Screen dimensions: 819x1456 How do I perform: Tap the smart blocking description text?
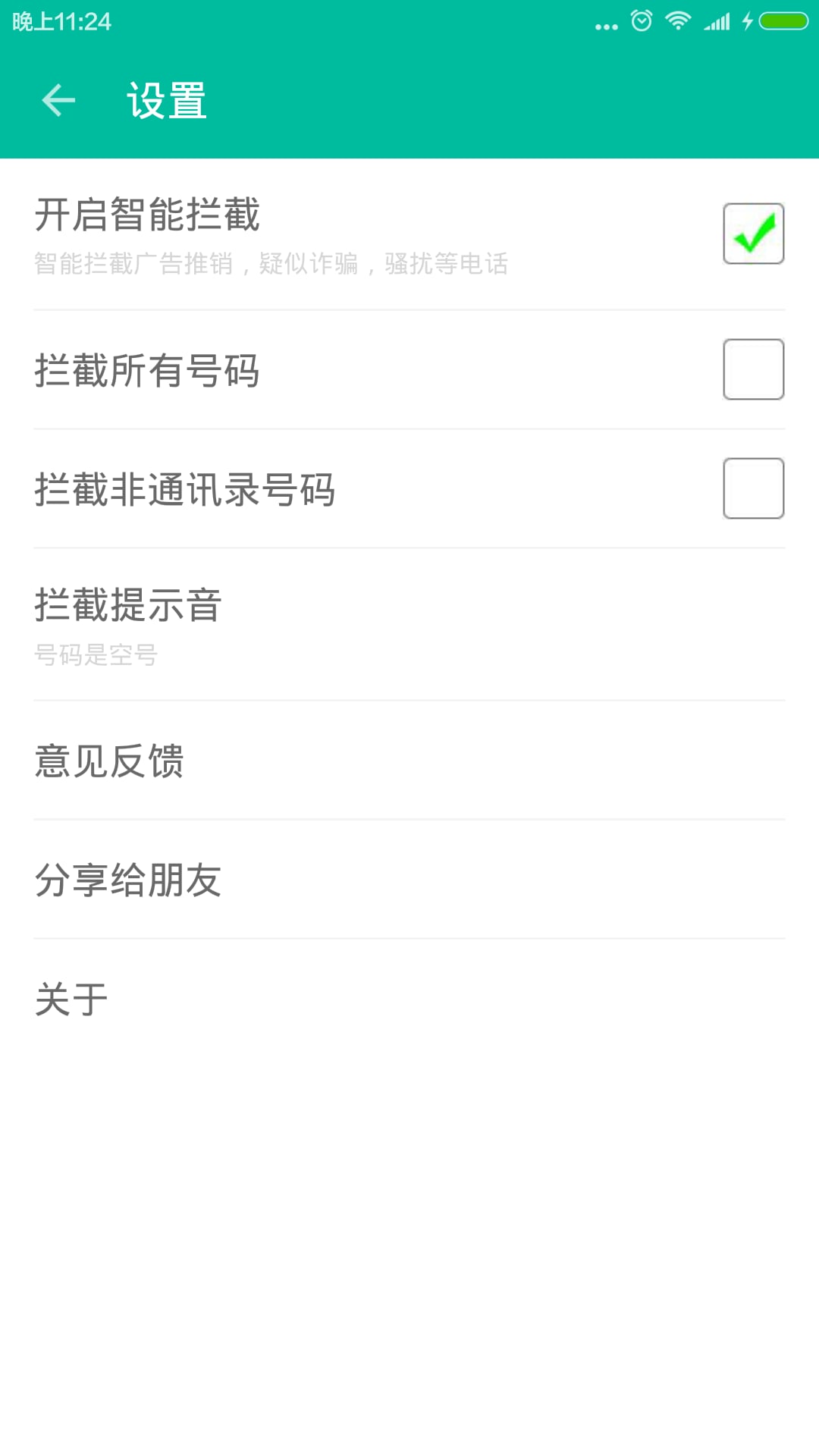(271, 263)
